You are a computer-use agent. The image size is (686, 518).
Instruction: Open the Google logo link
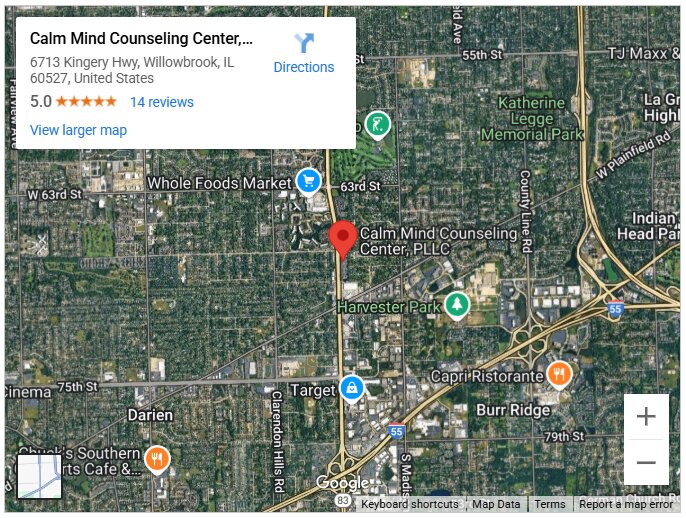coord(342,484)
